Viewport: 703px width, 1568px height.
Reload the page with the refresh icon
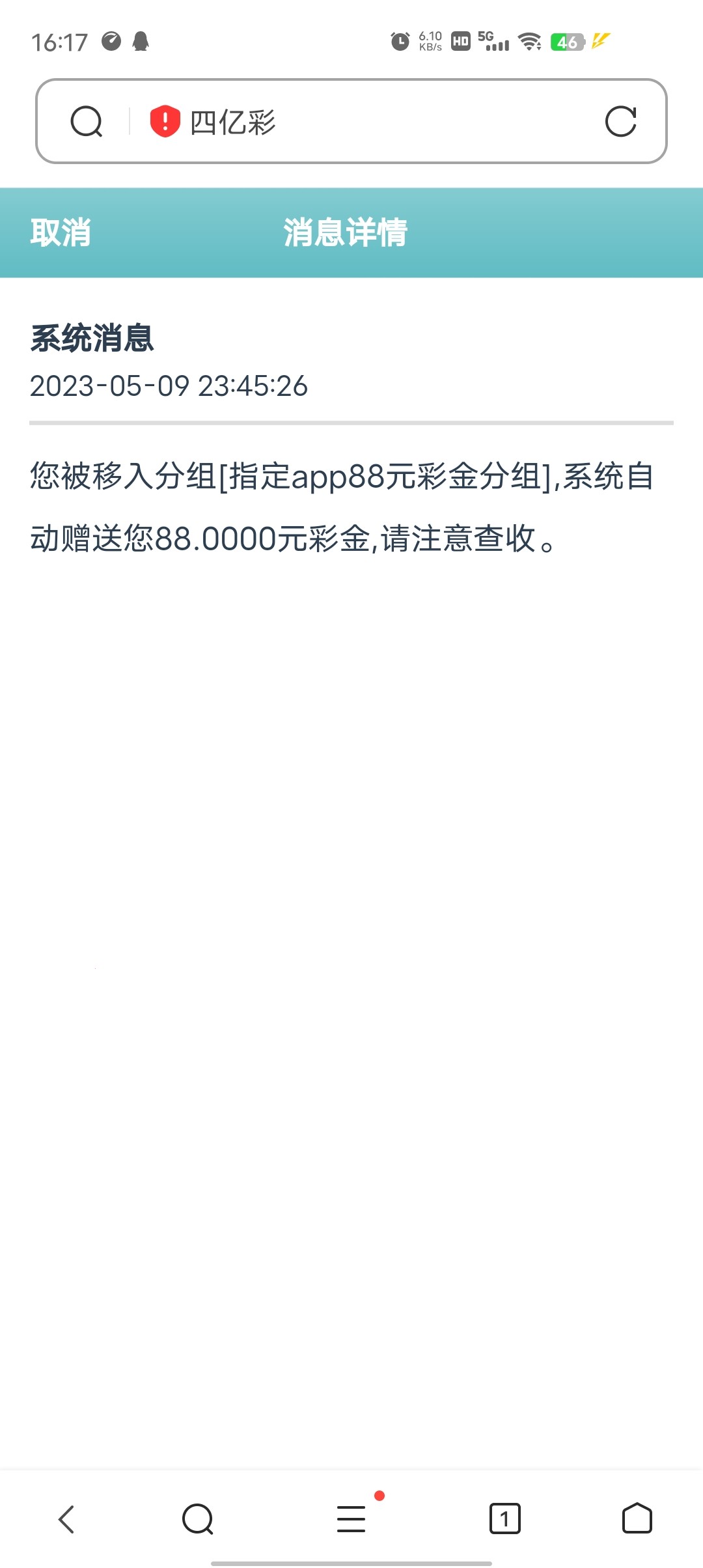pyautogui.click(x=620, y=122)
